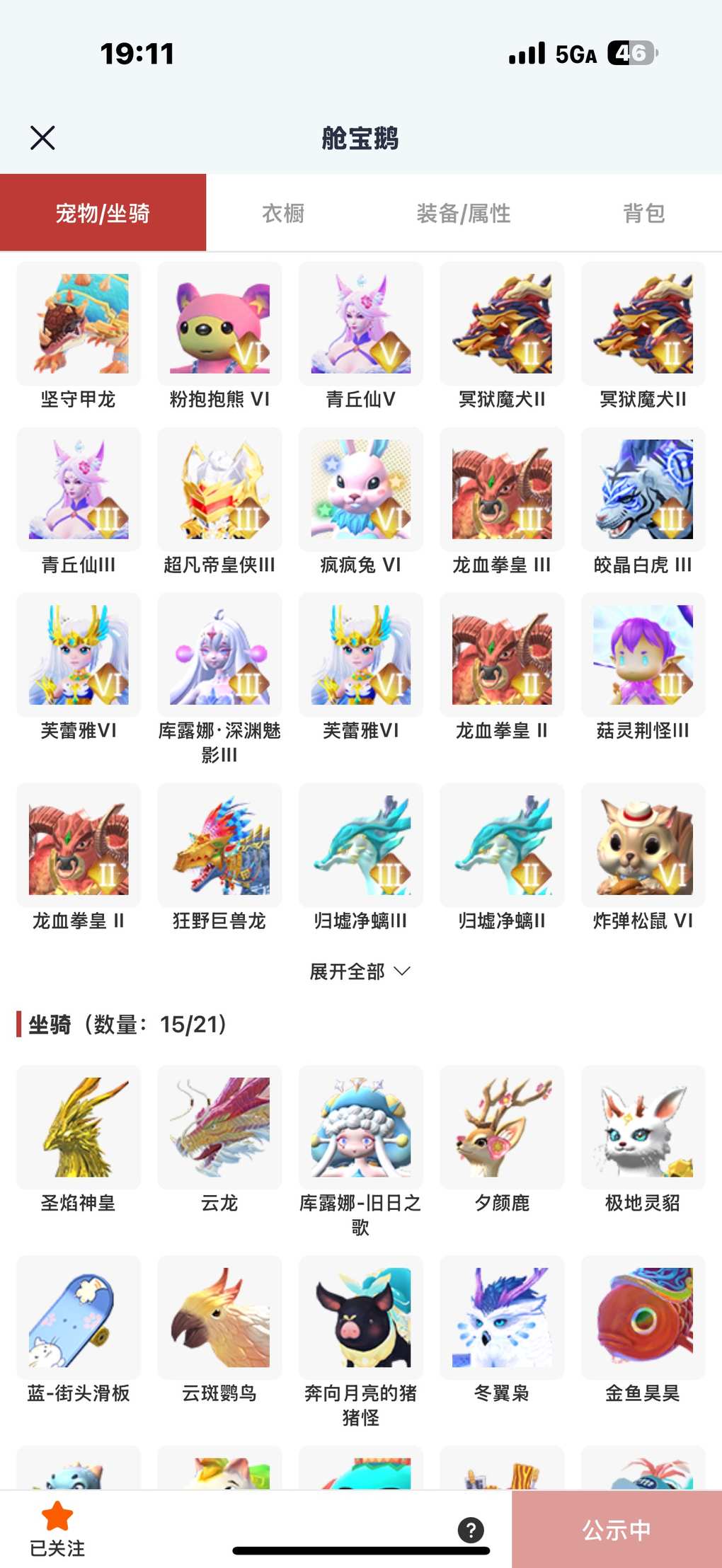Open the 炸弹松鼠 VI pet tile
Screen dimensions: 722x1568
pyautogui.click(x=643, y=846)
